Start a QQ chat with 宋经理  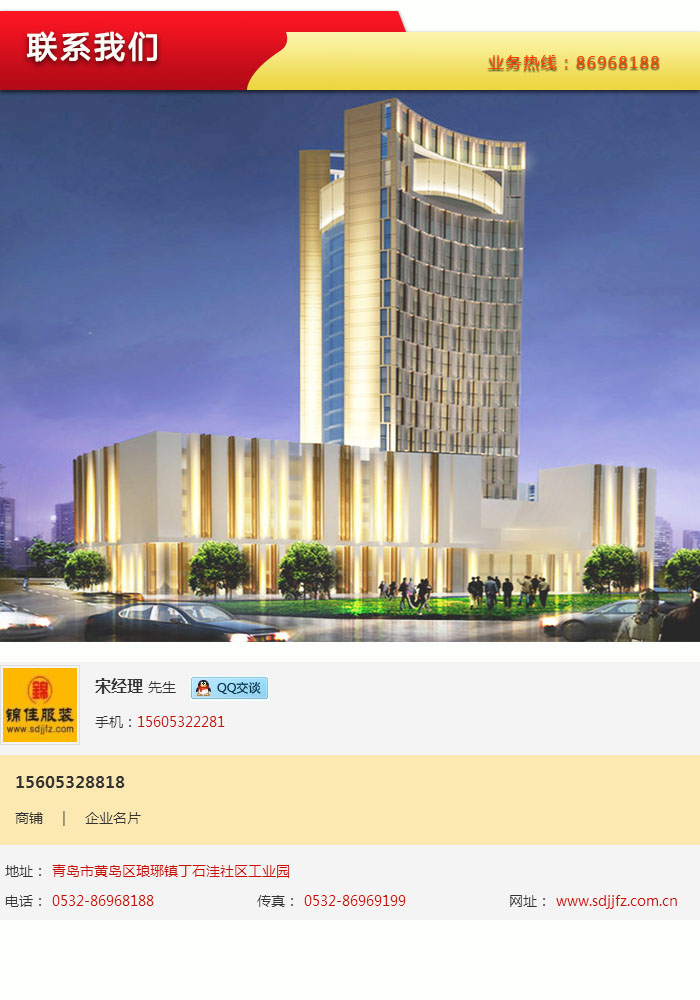(229, 688)
